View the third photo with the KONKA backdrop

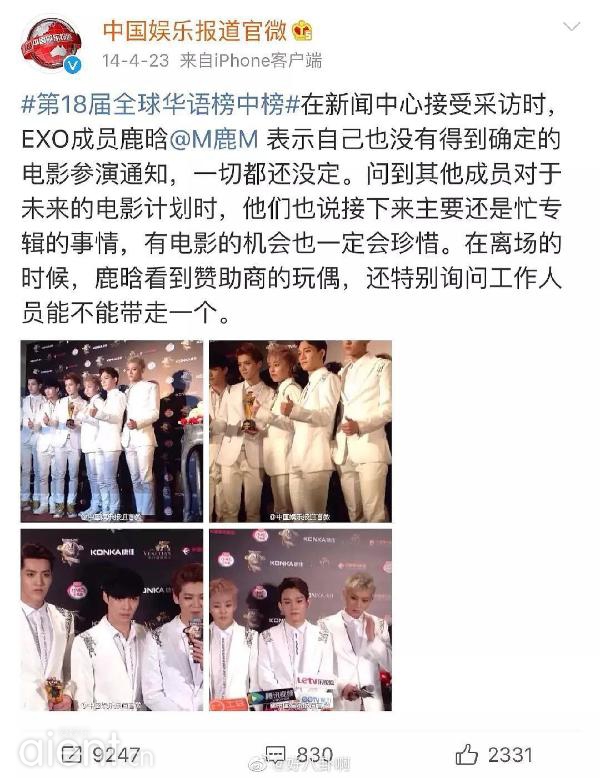[x=111, y=619]
